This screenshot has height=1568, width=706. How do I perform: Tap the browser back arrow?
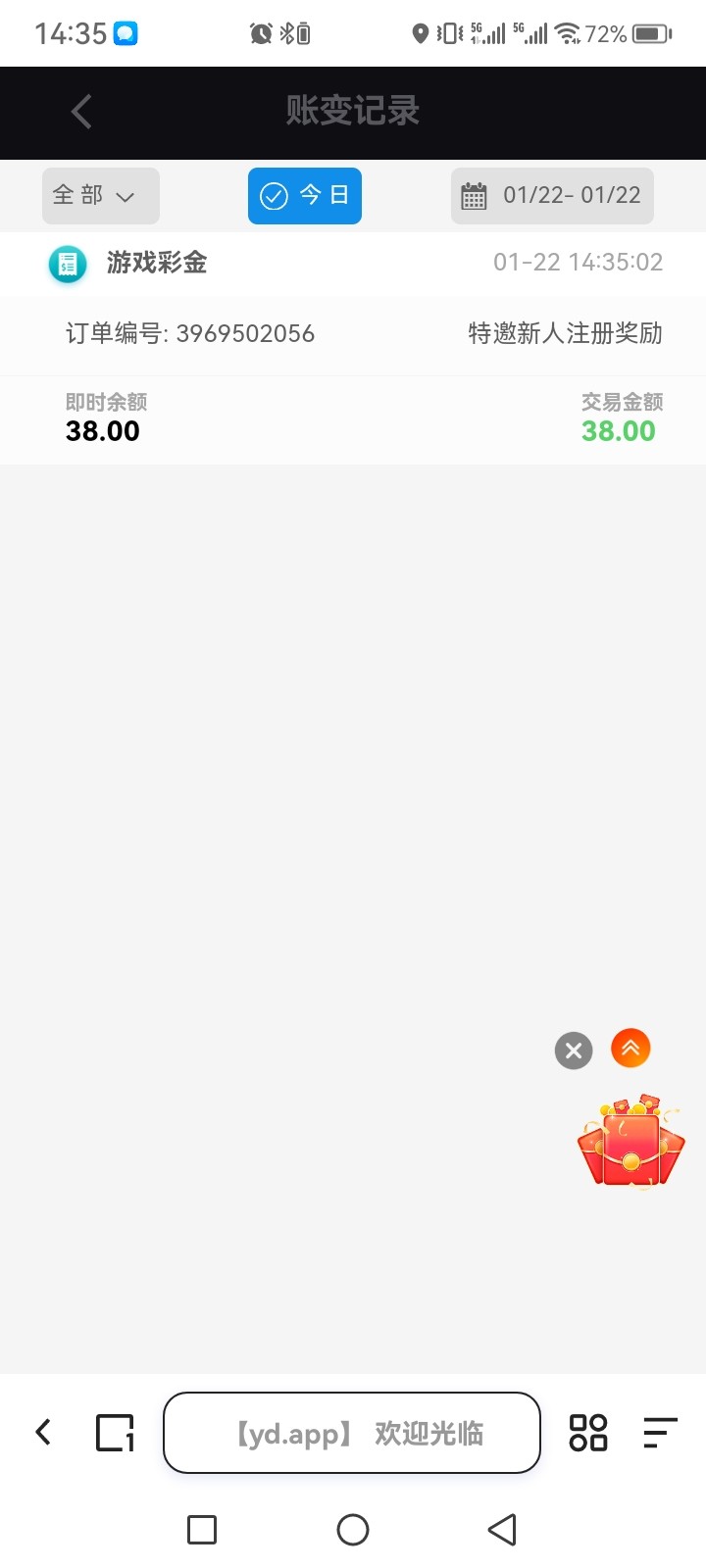point(43,1432)
